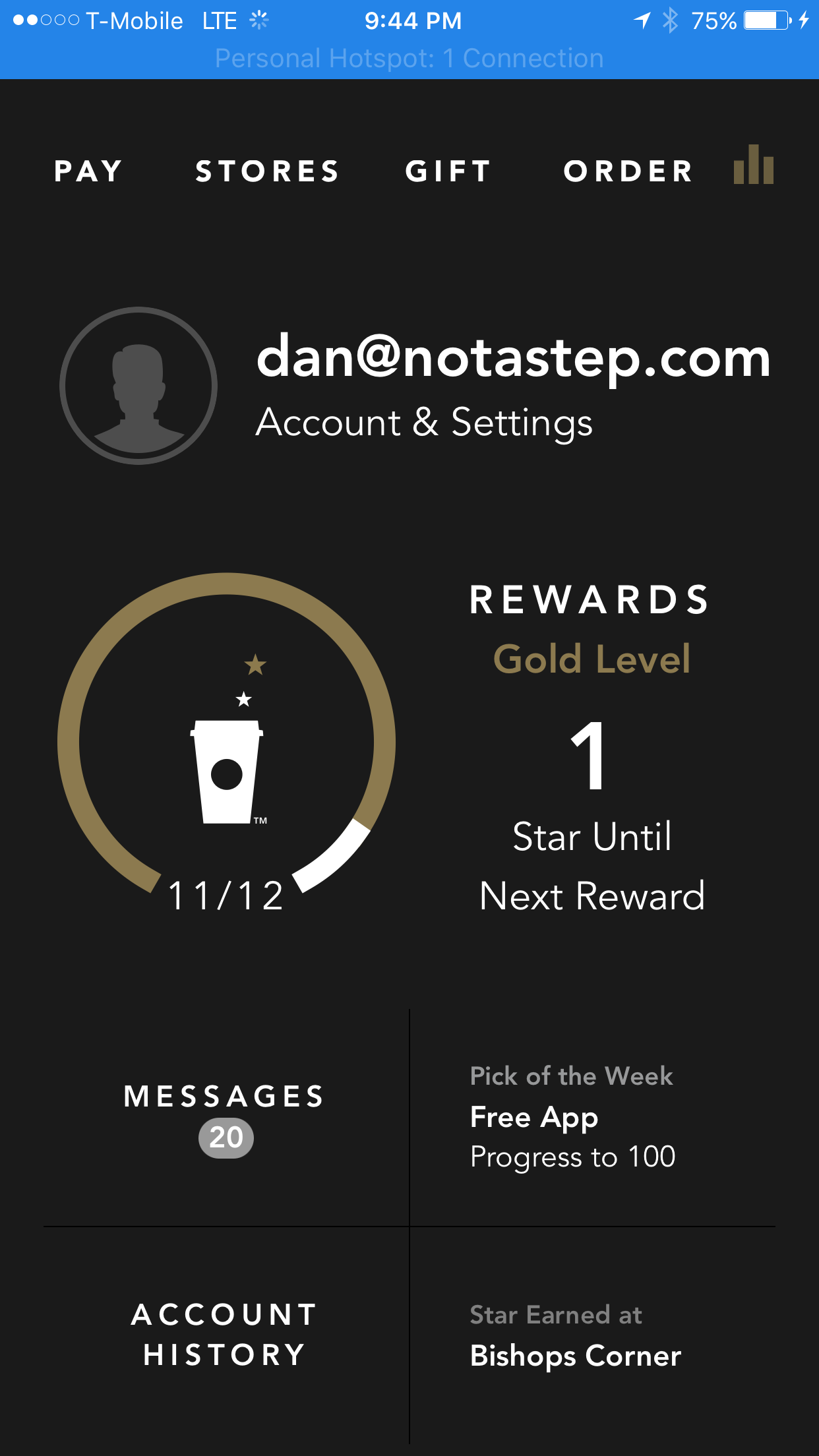Go to the Gift tab
Screen dimensions: 819x1456
(x=448, y=171)
